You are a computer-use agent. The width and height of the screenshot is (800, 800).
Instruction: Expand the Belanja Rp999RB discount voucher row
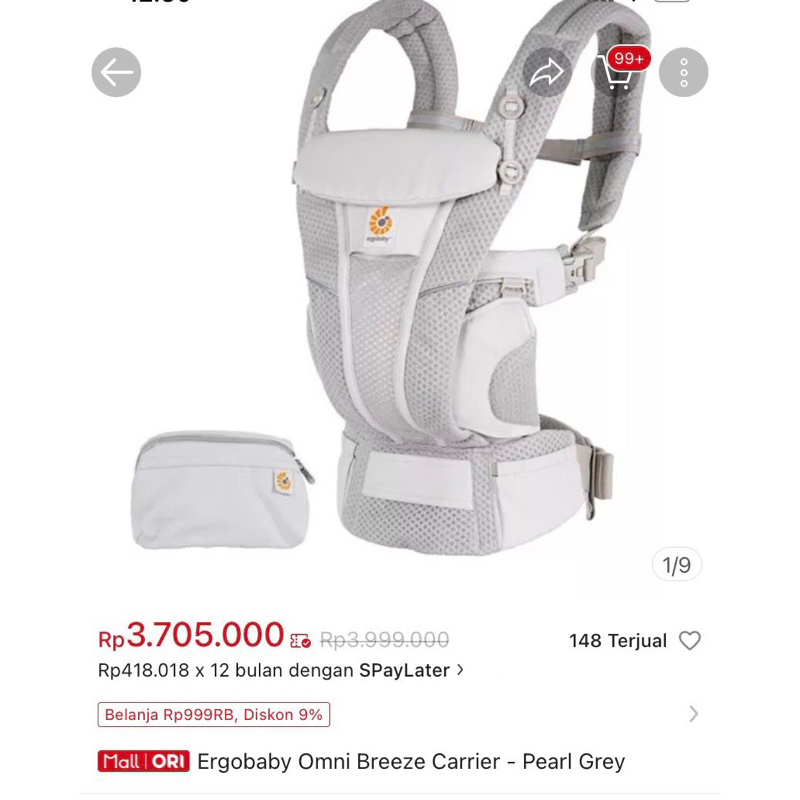[693, 714]
